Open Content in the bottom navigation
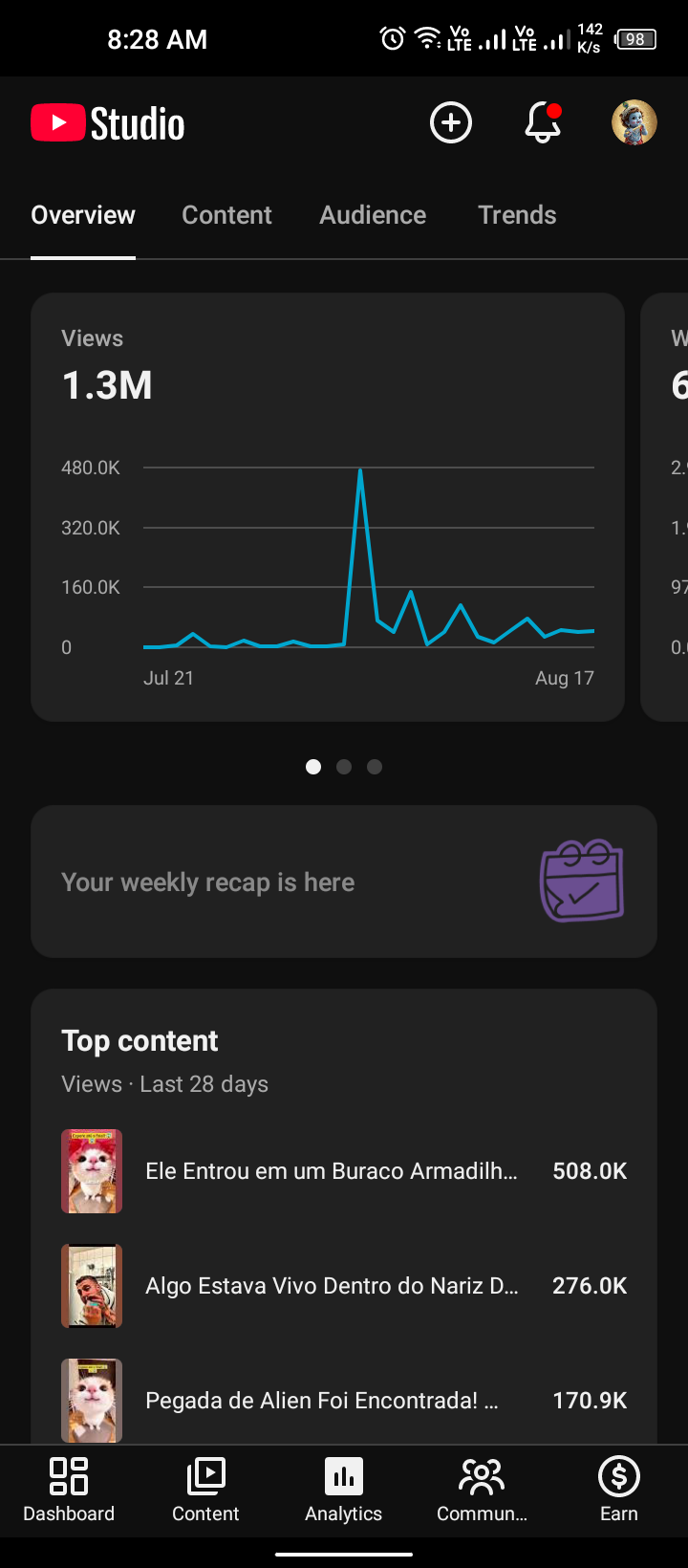 pyautogui.click(x=205, y=1490)
